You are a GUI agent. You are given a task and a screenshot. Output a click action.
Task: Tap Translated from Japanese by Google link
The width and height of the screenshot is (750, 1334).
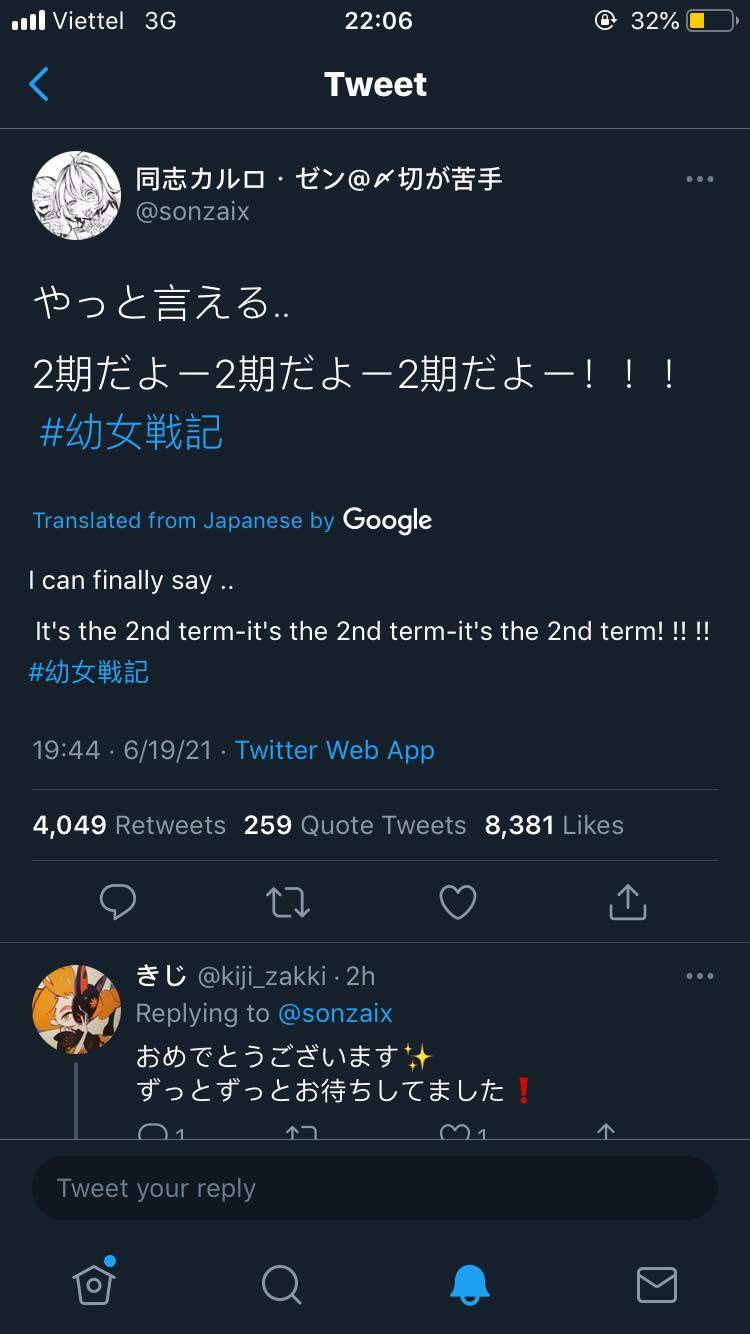click(x=232, y=520)
